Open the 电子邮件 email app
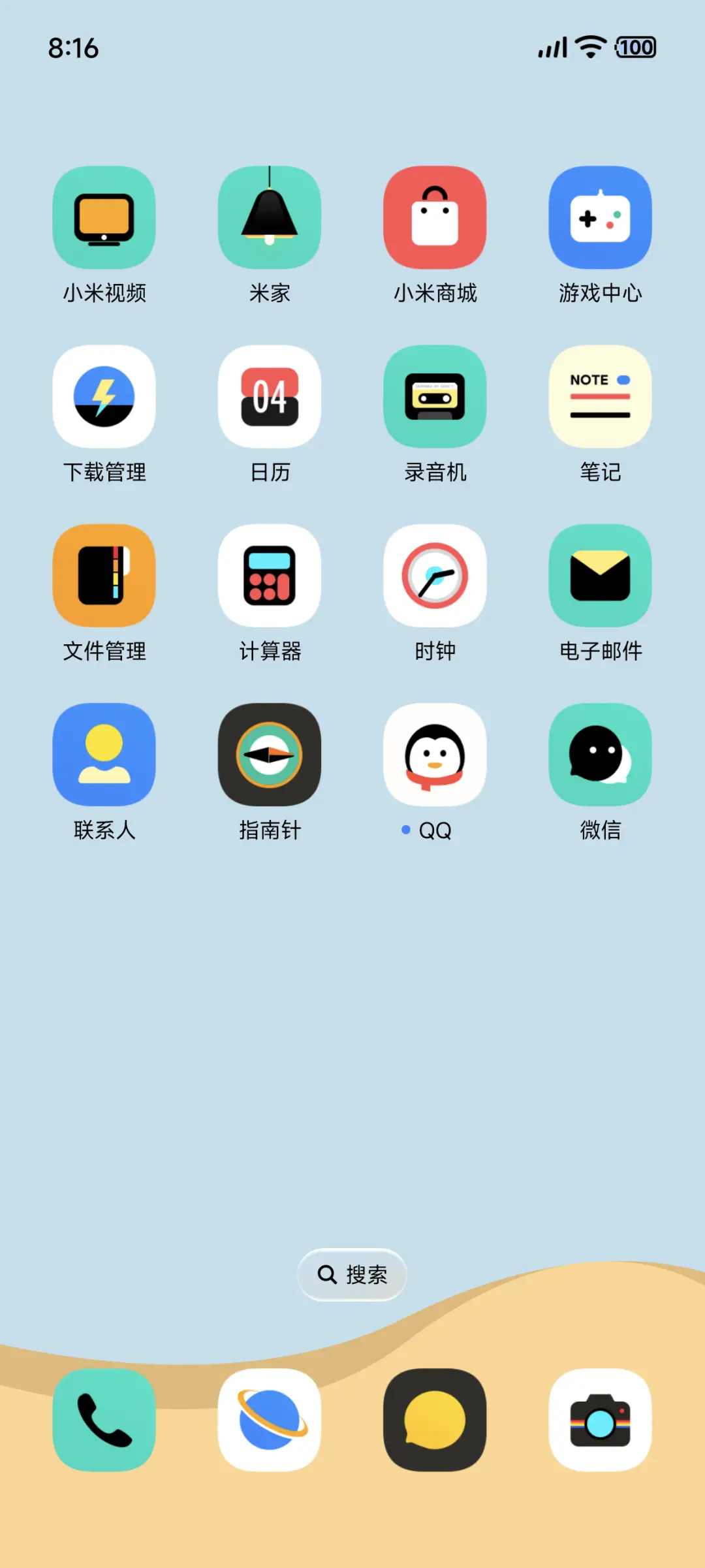 [x=600, y=575]
